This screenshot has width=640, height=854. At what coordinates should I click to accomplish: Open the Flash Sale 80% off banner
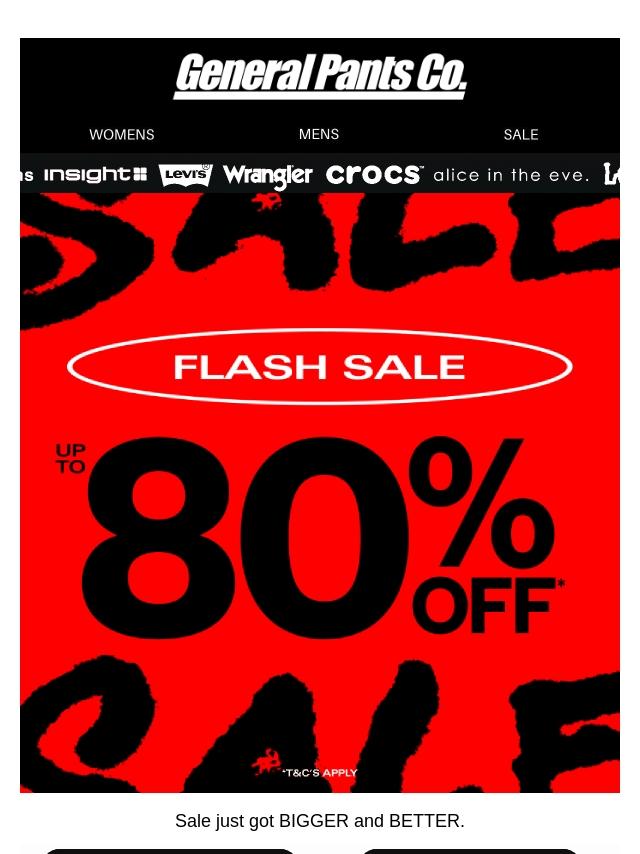320,500
